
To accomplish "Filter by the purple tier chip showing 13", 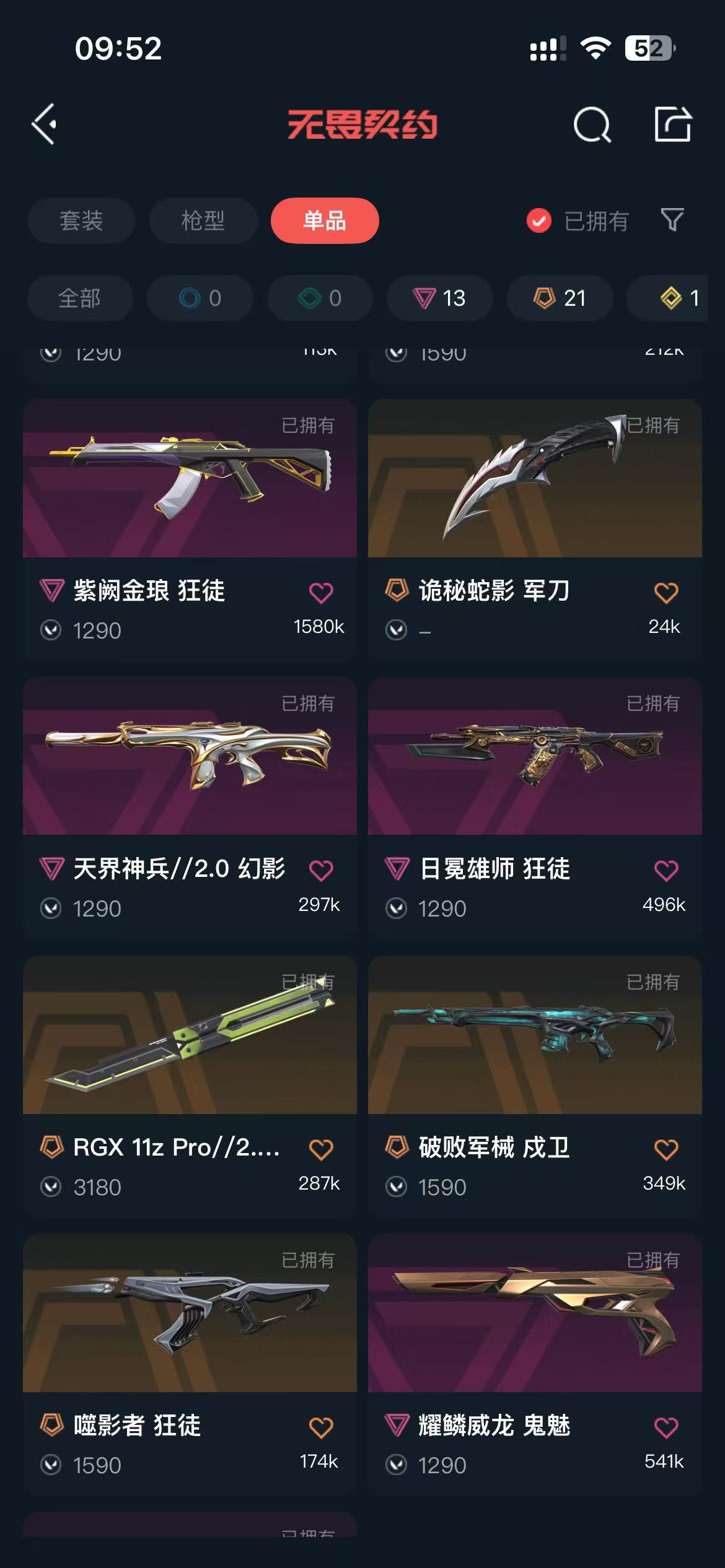I will tap(440, 298).
